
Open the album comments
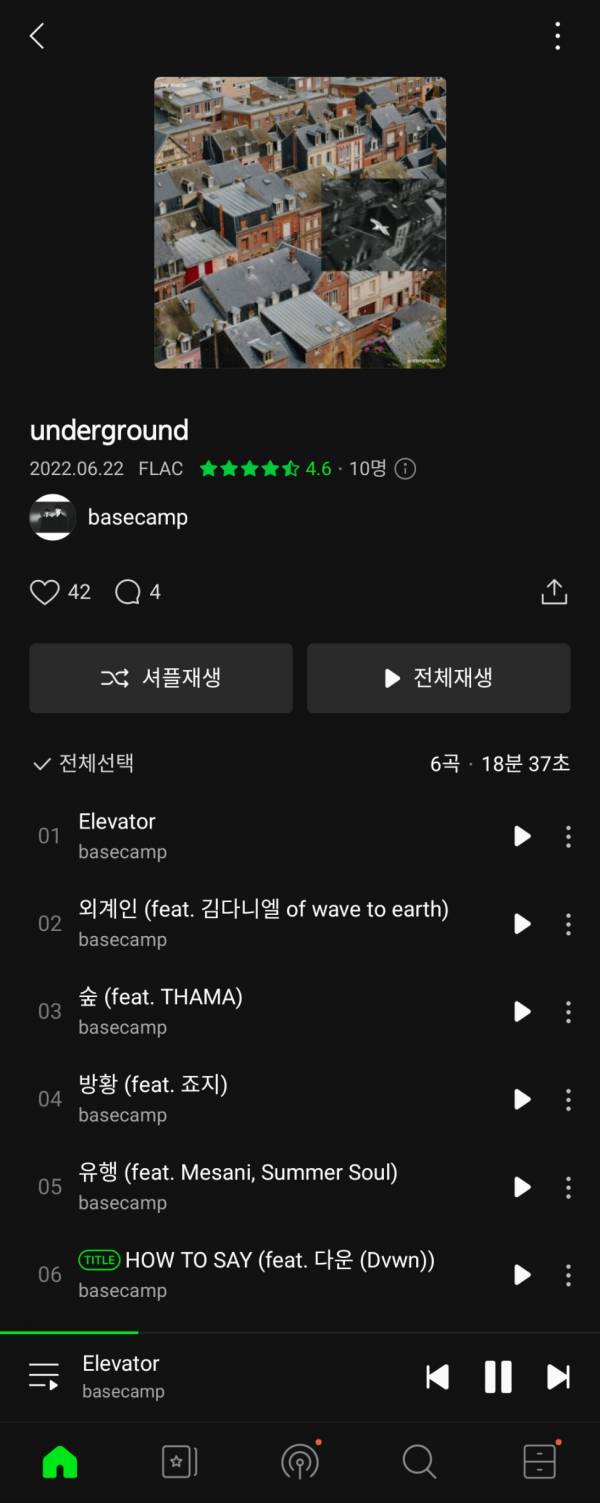tap(128, 592)
